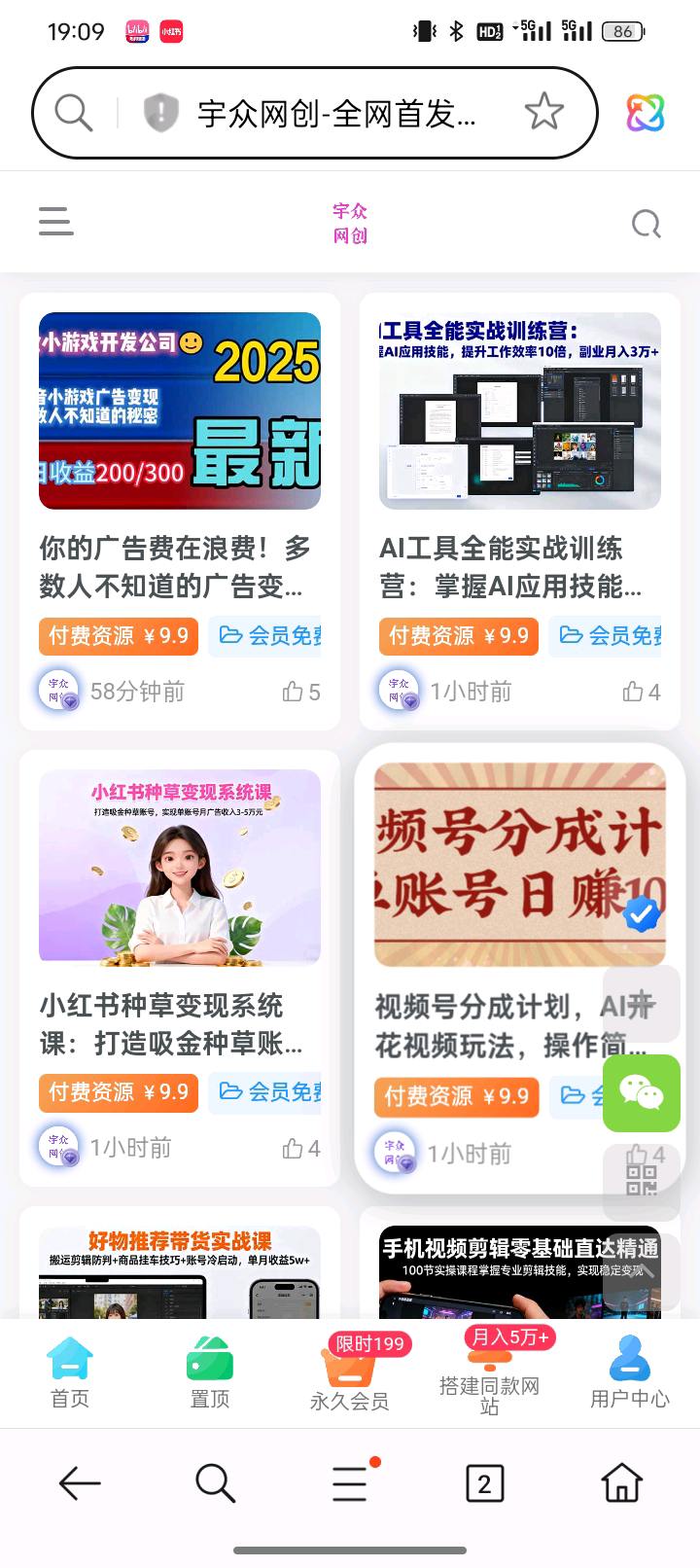
Task: Open the site hamburger menu
Action: 55,222
